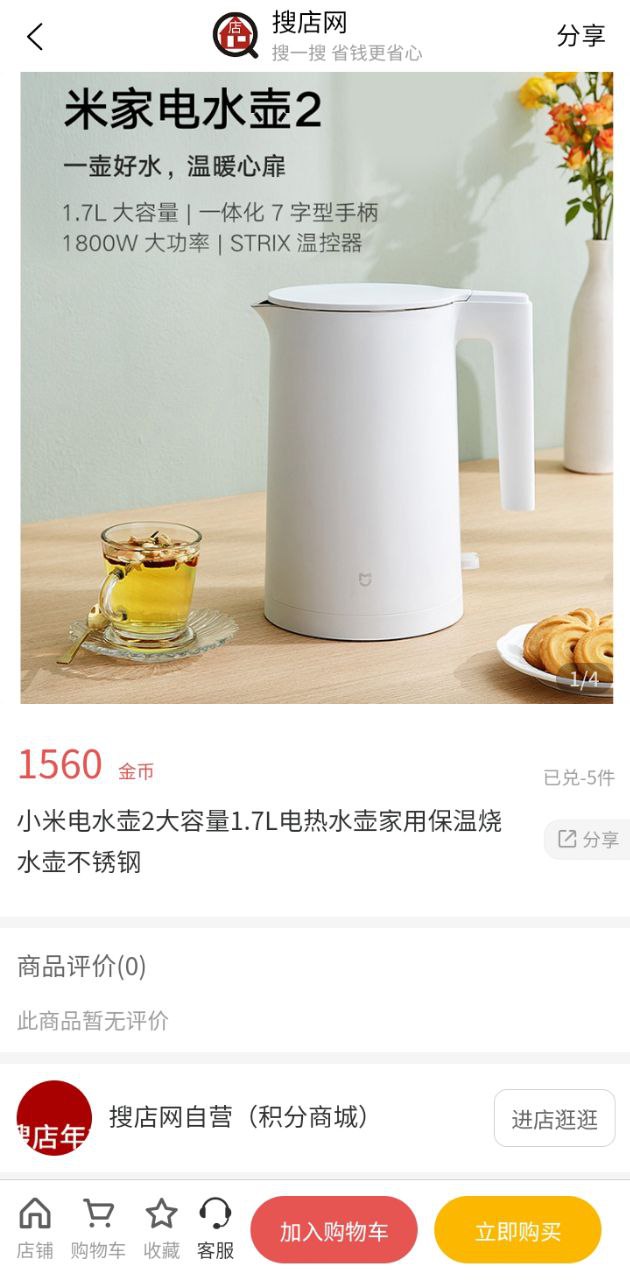Screen dimensions: 630x1280
Task: Go to 店铺 from bottom bar
Action: pyautogui.click(x=35, y=1228)
